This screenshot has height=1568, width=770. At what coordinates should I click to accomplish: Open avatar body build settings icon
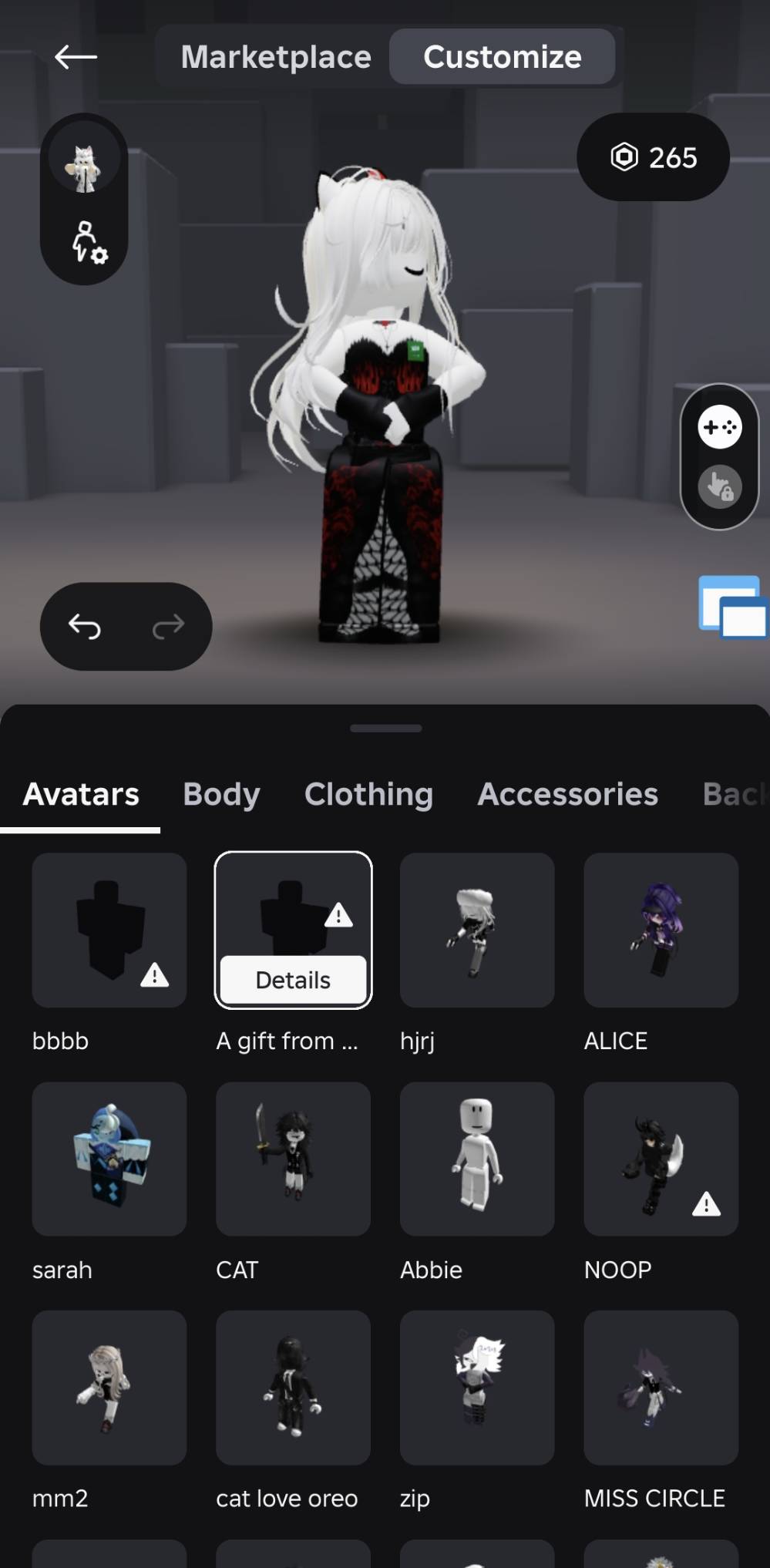87,242
